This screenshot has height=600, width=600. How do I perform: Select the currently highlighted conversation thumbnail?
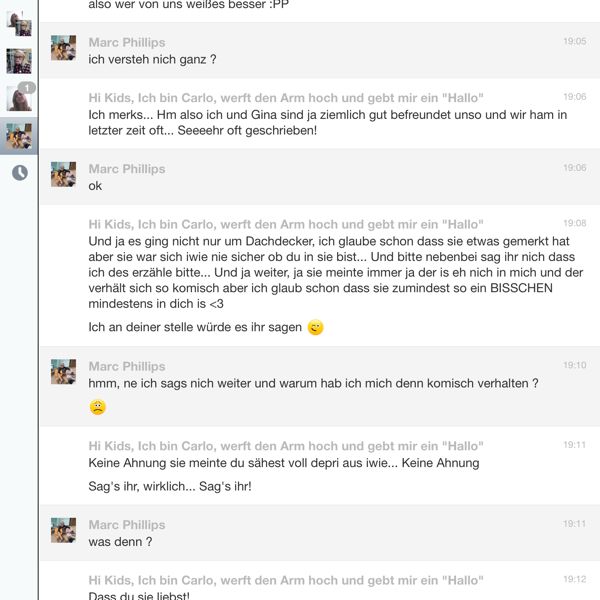(19, 137)
